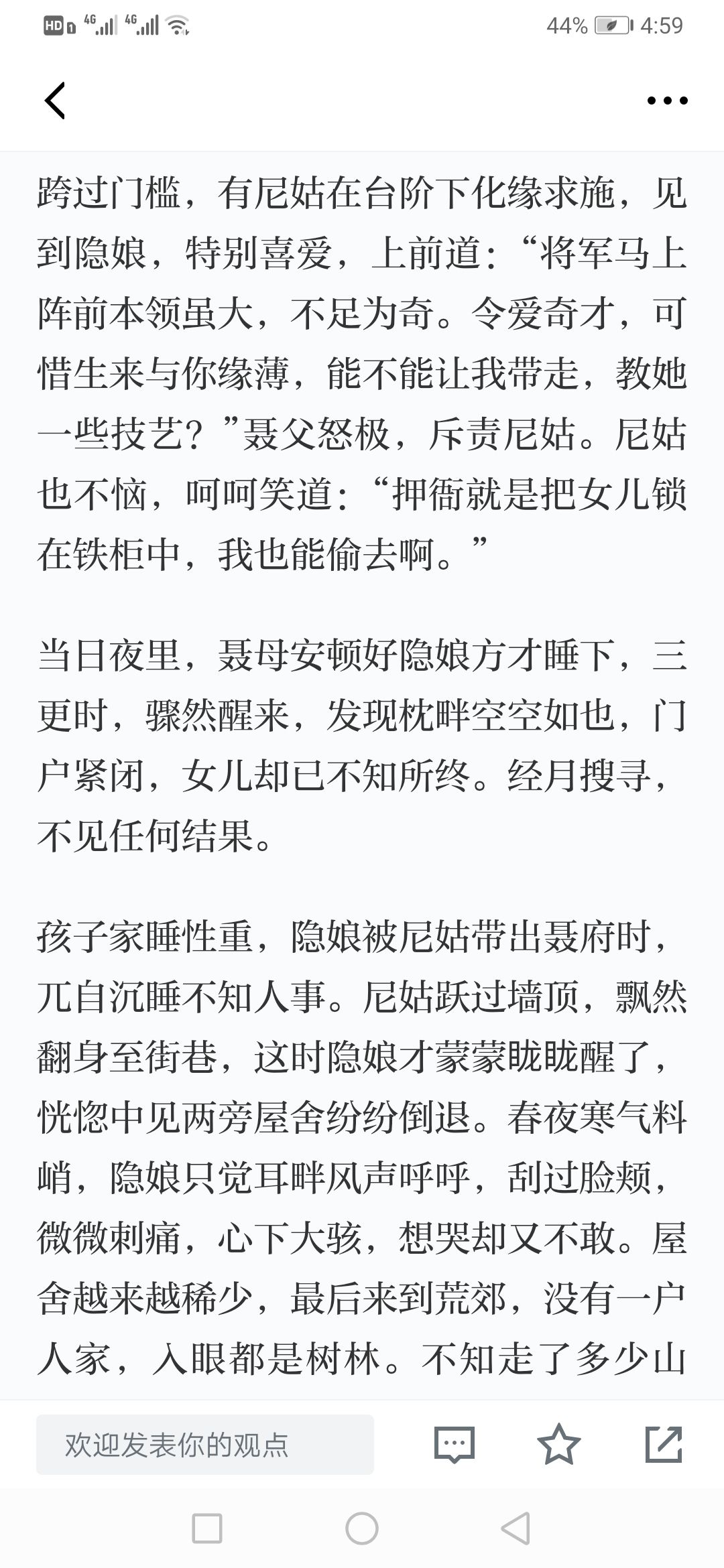724x1568 pixels.
Task: Go back using the top-left arrow
Action: pyautogui.click(x=55, y=101)
